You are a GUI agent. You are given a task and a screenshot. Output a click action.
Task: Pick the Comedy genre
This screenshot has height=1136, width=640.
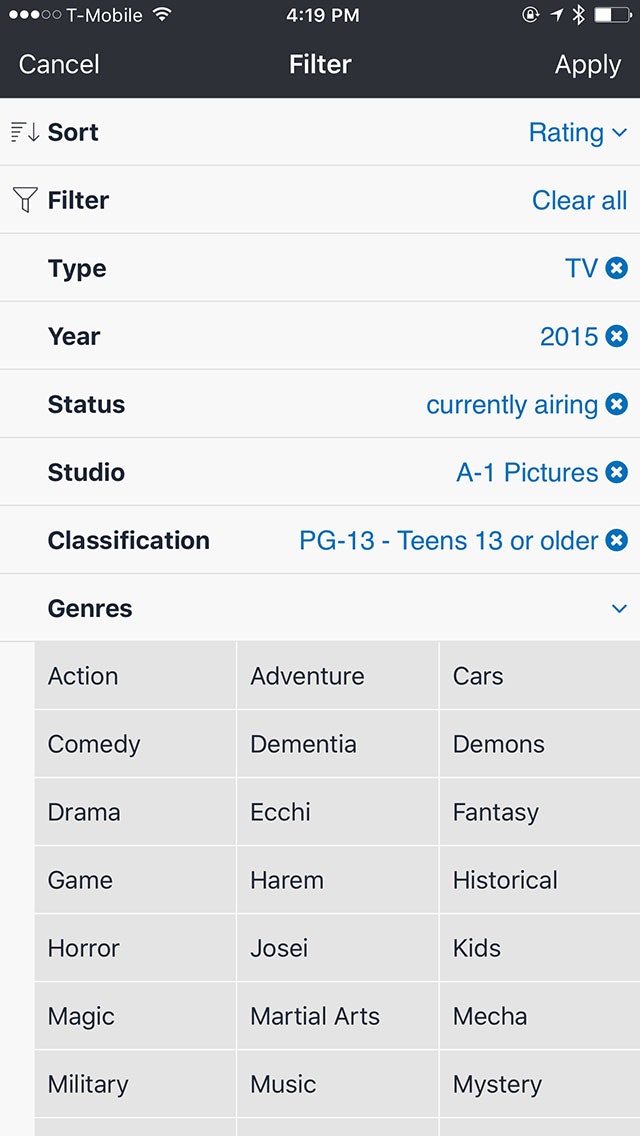tap(135, 744)
